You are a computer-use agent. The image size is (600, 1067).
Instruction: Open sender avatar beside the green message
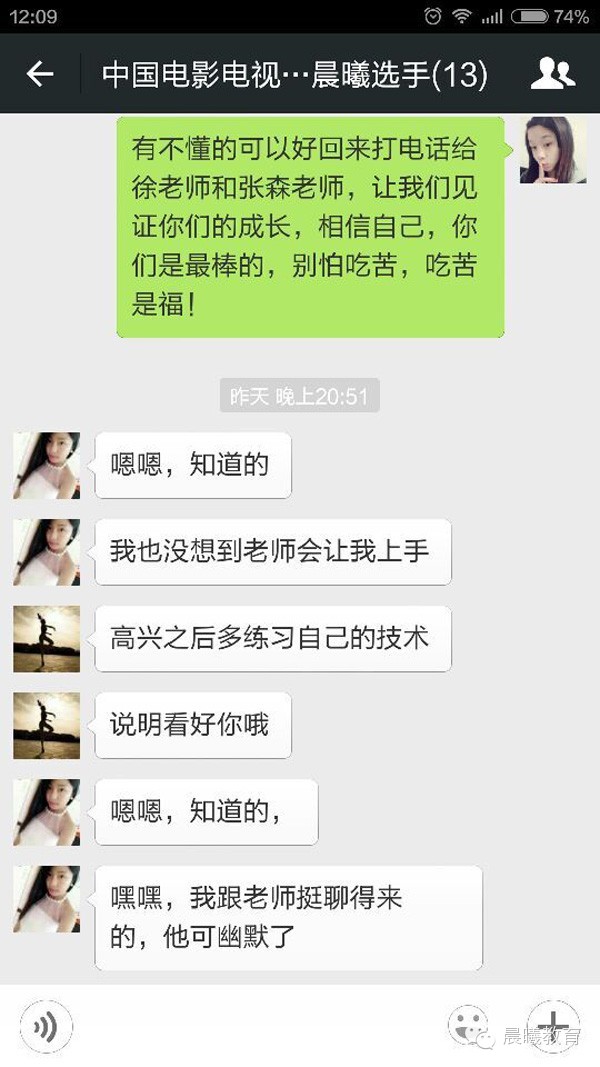[x=553, y=150]
